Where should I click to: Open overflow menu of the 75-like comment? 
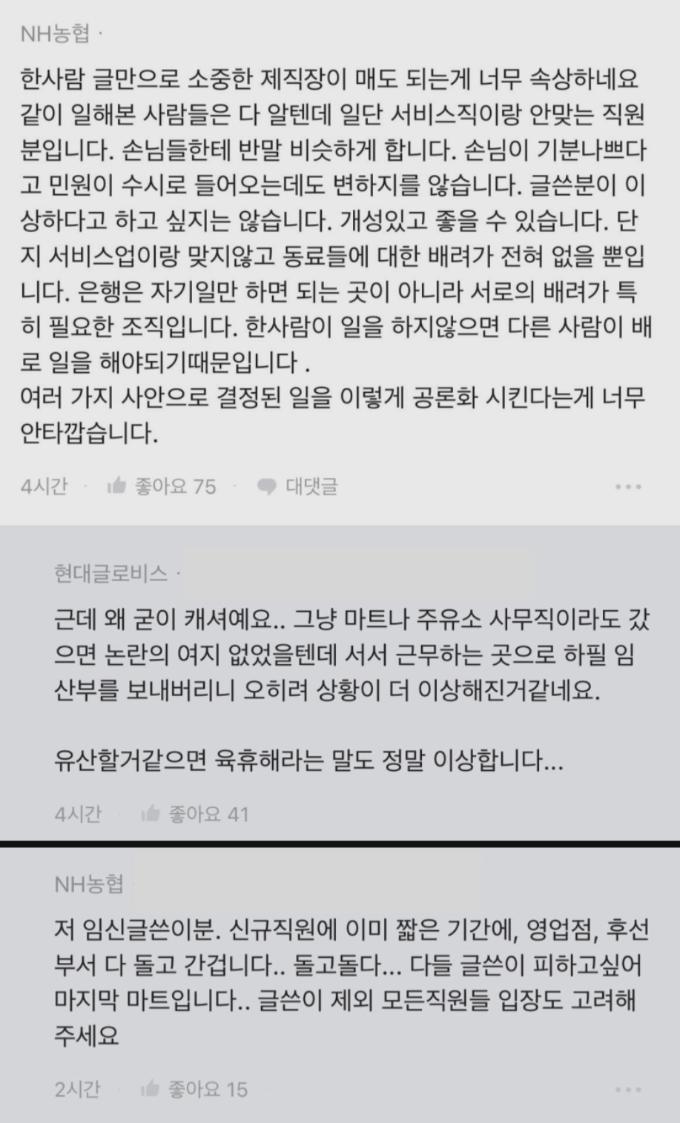coord(628,487)
